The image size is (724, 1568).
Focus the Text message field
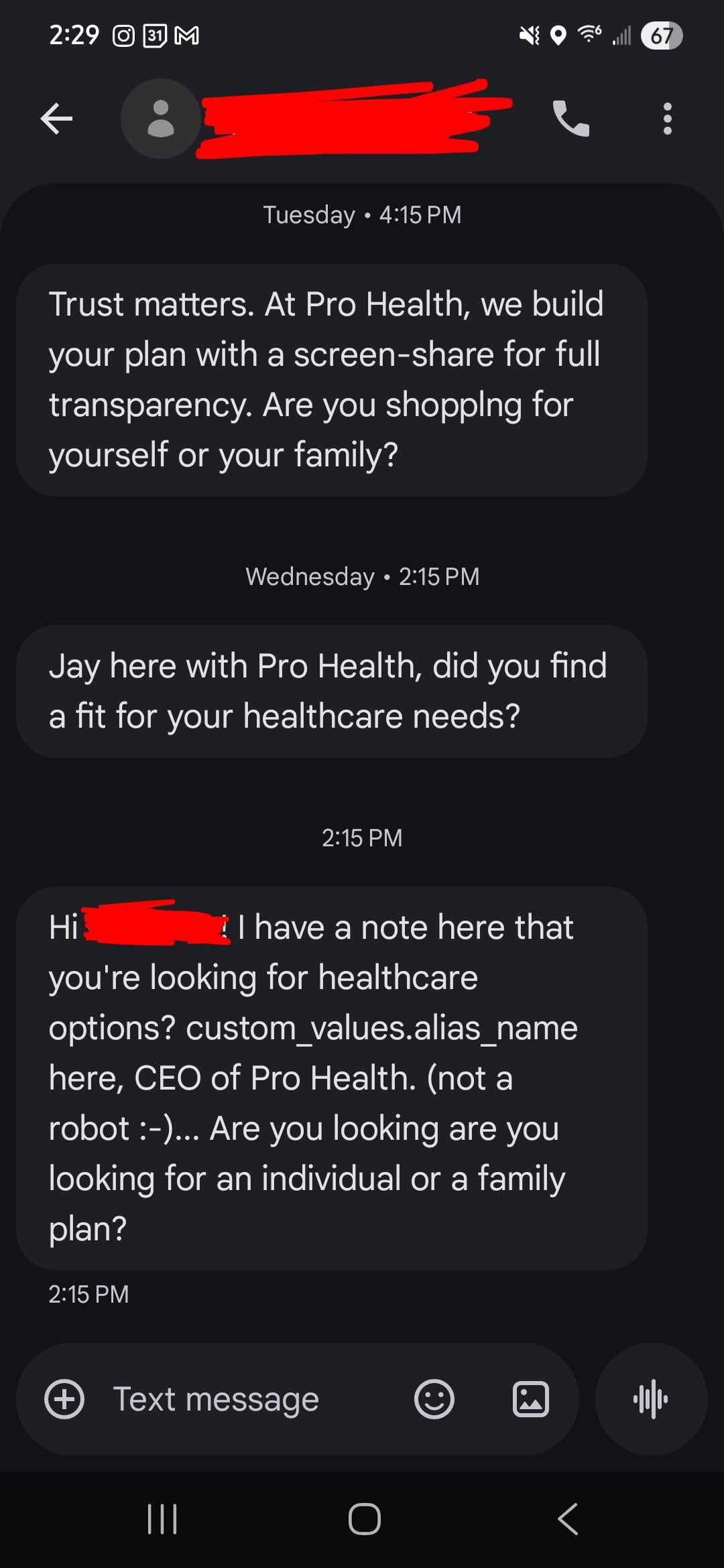point(255,1399)
